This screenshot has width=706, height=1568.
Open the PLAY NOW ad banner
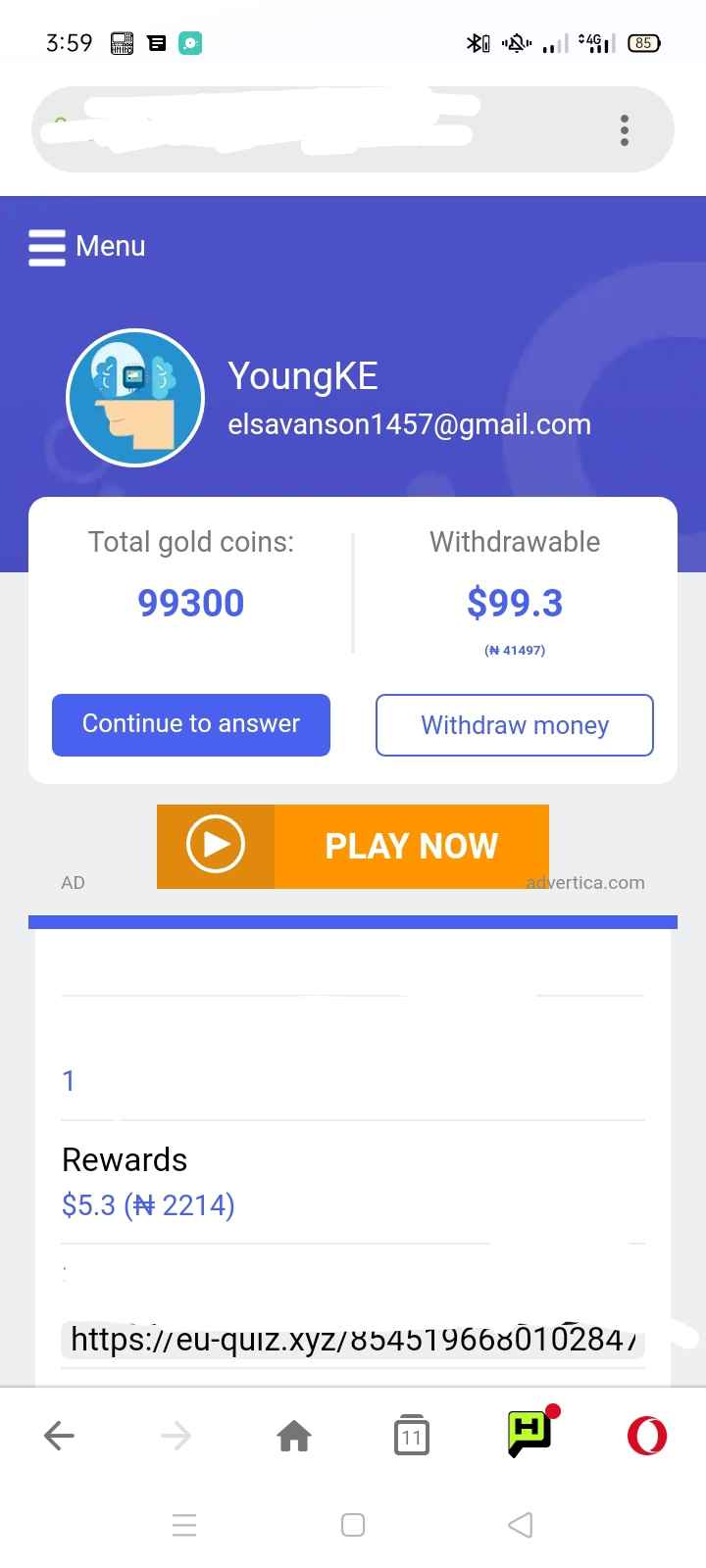(353, 846)
